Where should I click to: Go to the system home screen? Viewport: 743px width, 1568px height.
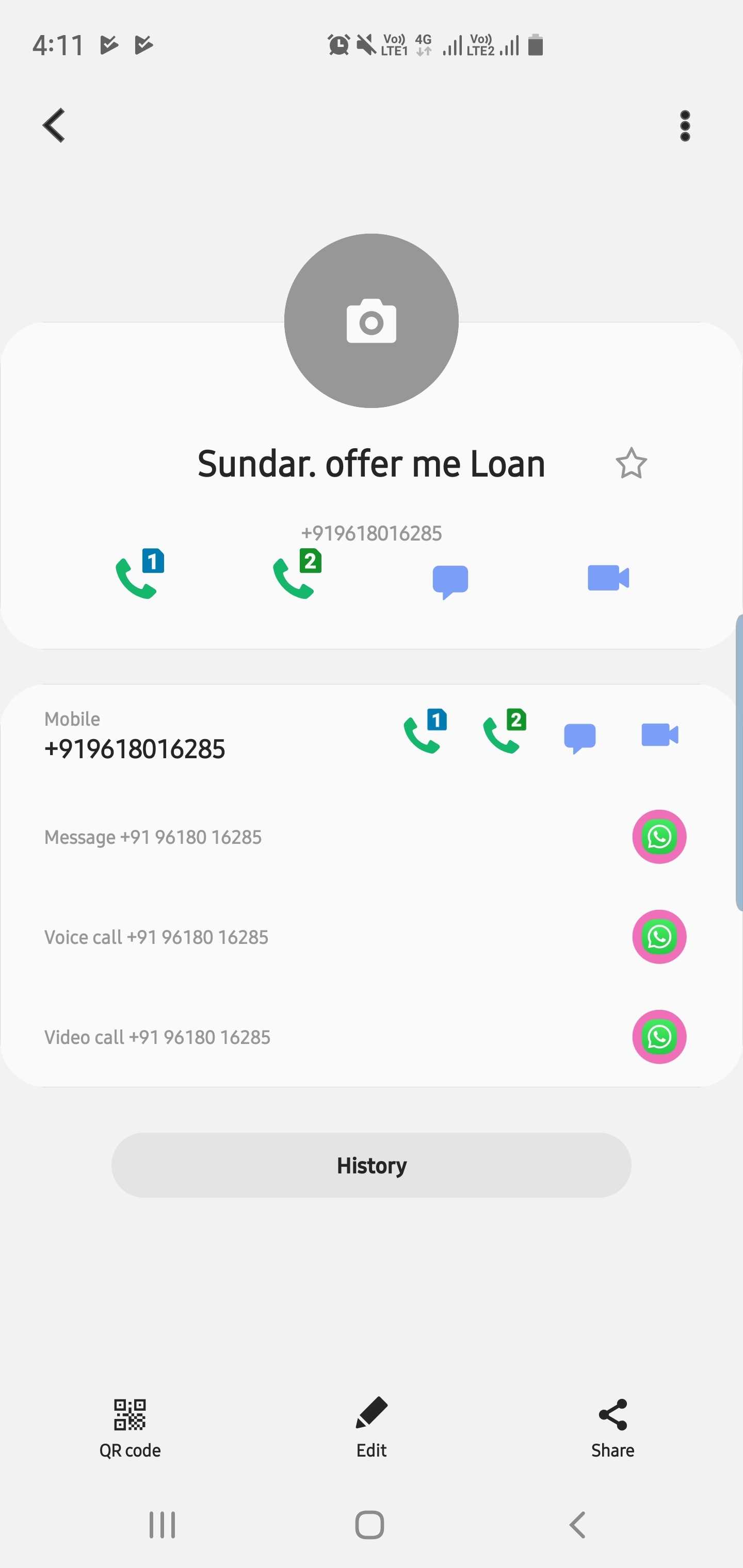[x=369, y=1525]
